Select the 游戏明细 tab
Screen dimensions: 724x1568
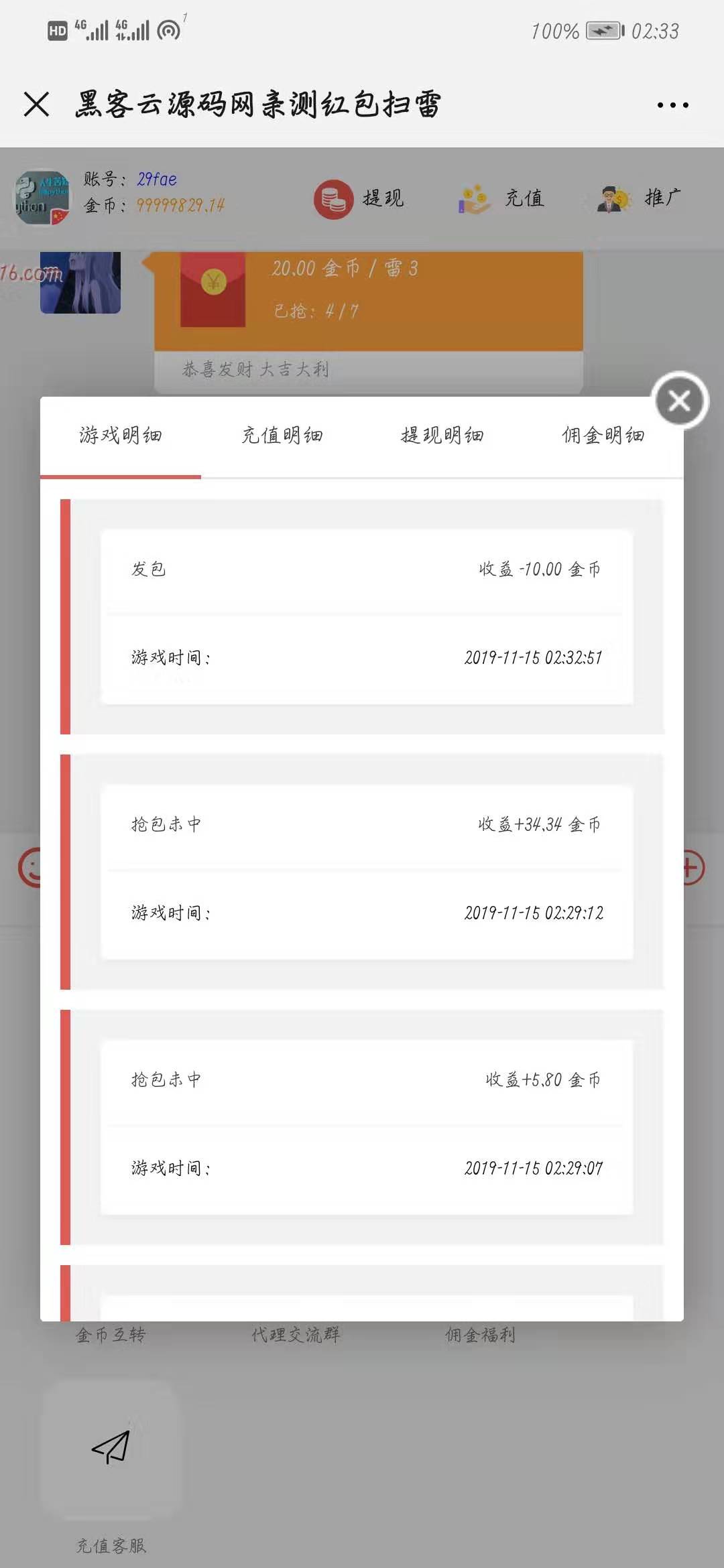pyautogui.click(x=121, y=436)
